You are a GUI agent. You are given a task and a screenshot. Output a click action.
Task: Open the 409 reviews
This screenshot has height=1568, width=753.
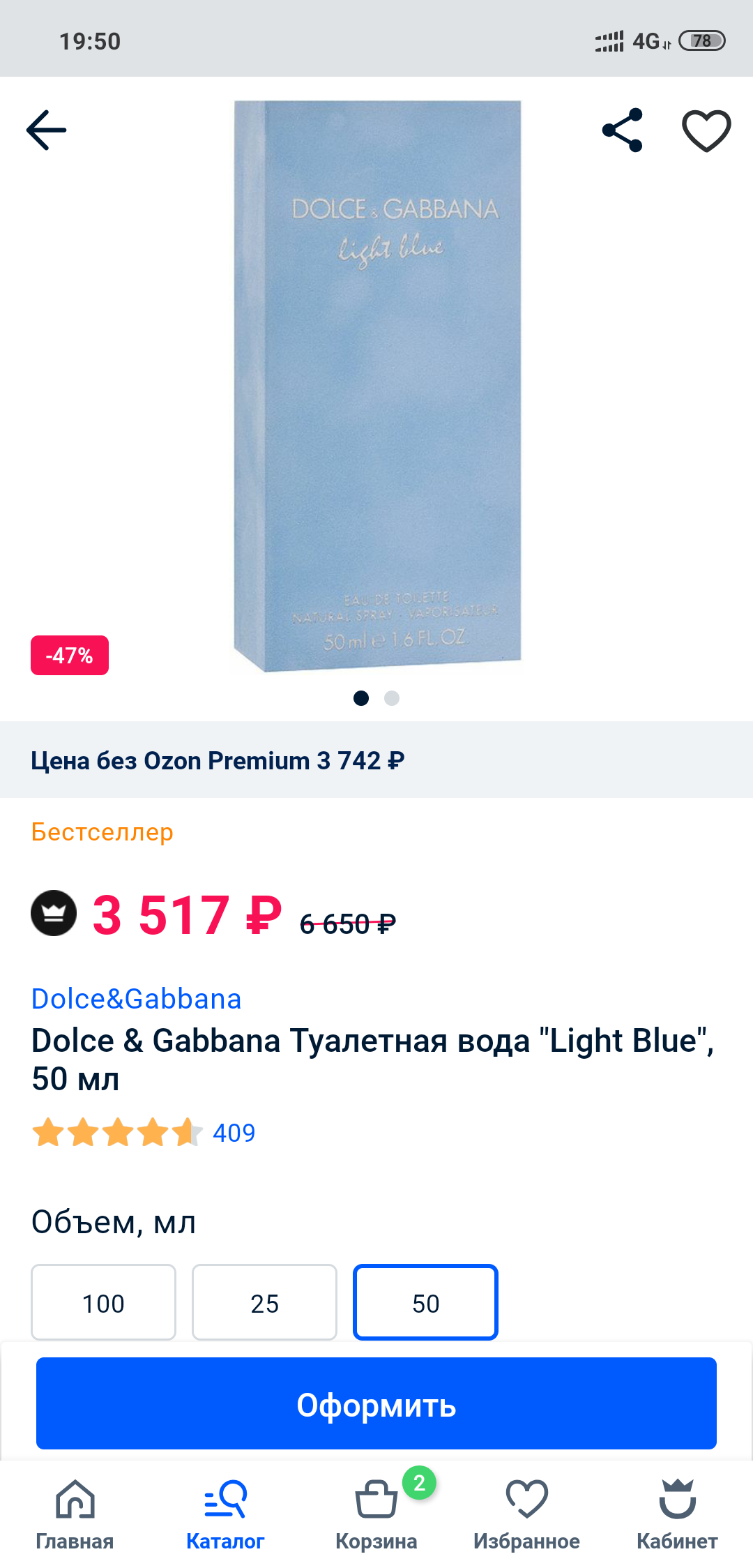(234, 1133)
